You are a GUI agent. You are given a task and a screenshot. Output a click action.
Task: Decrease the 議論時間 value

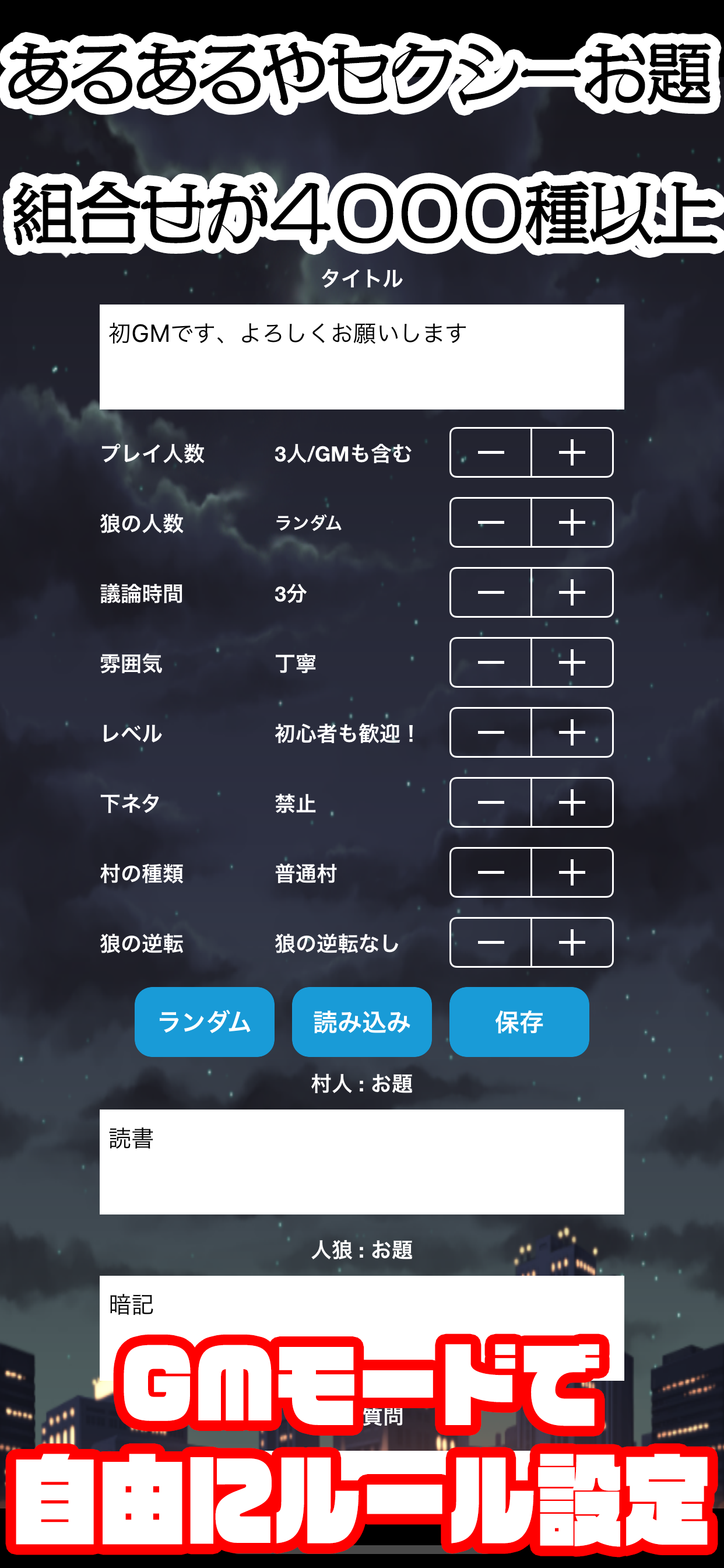pyautogui.click(x=491, y=593)
